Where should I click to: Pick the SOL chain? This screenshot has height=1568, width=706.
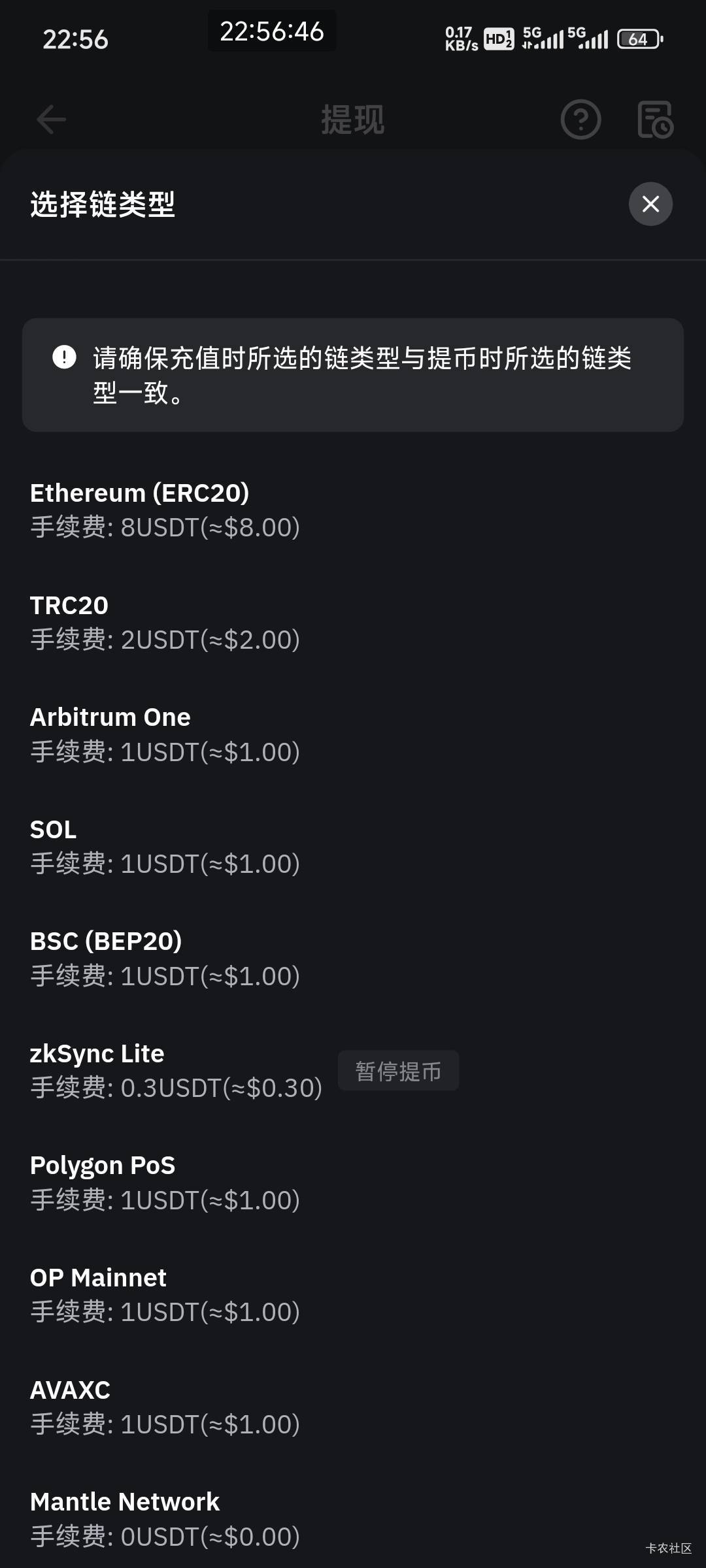point(353,847)
